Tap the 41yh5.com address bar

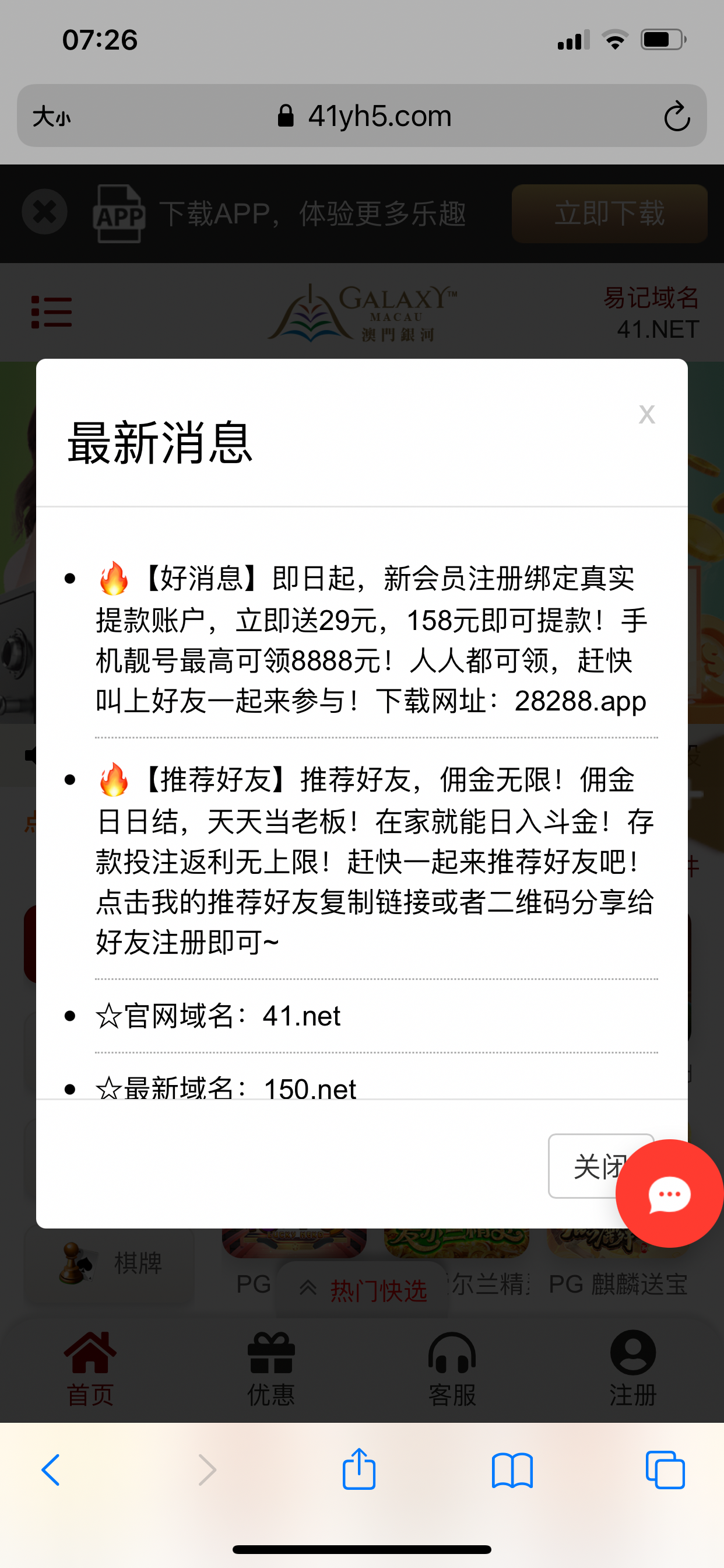tap(364, 116)
